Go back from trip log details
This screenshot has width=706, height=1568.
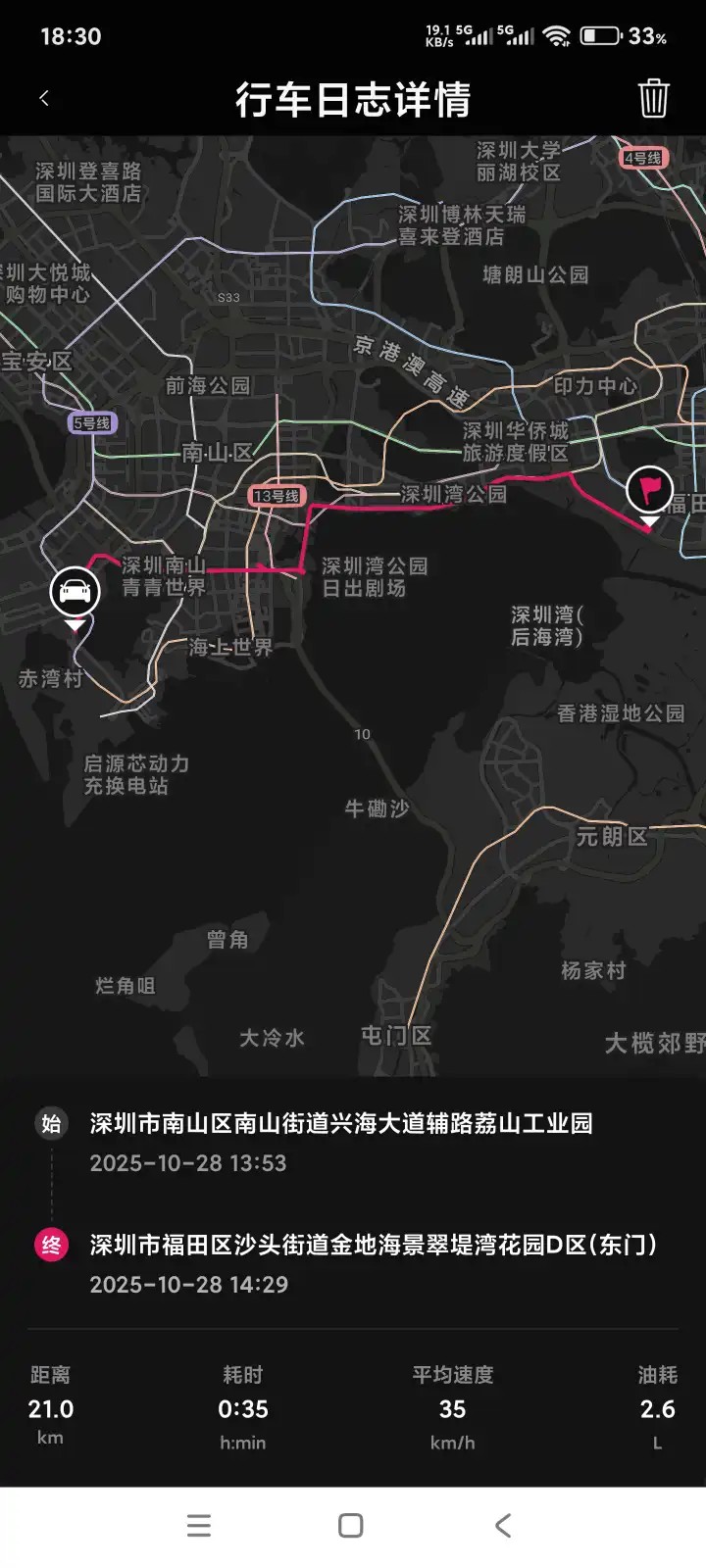44,98
